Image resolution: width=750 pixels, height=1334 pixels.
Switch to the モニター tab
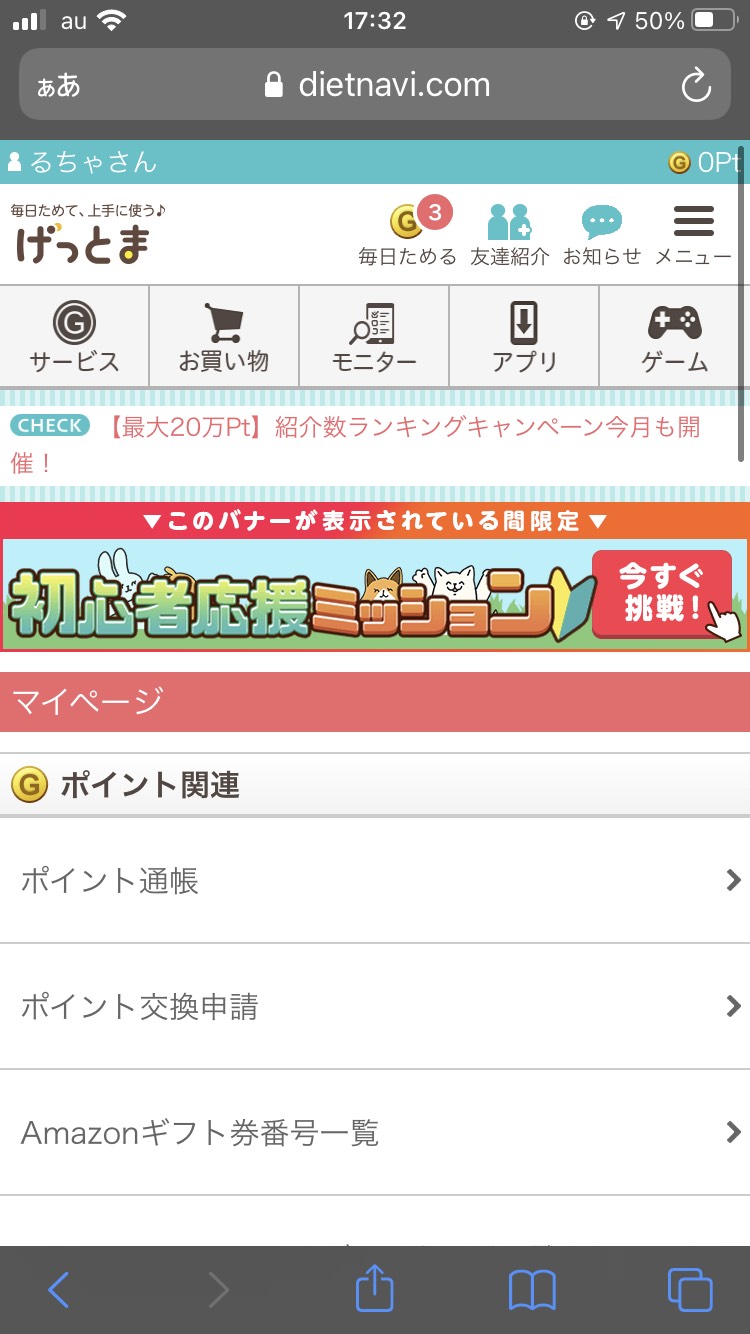(x=374, y=336)
